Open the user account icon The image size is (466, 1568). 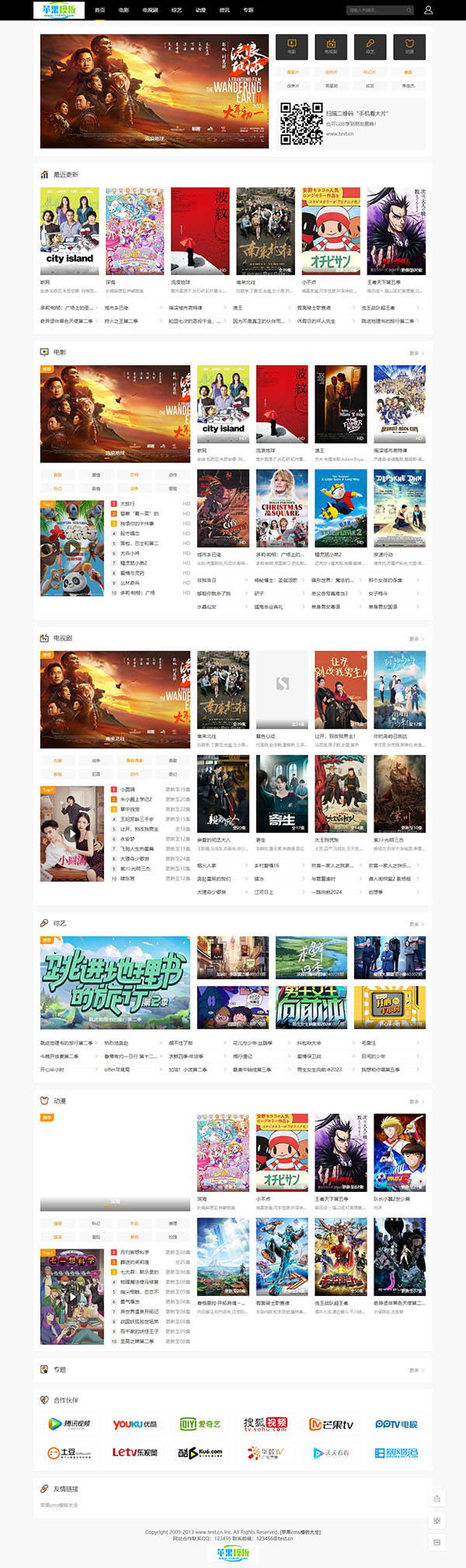coord(428,10)
